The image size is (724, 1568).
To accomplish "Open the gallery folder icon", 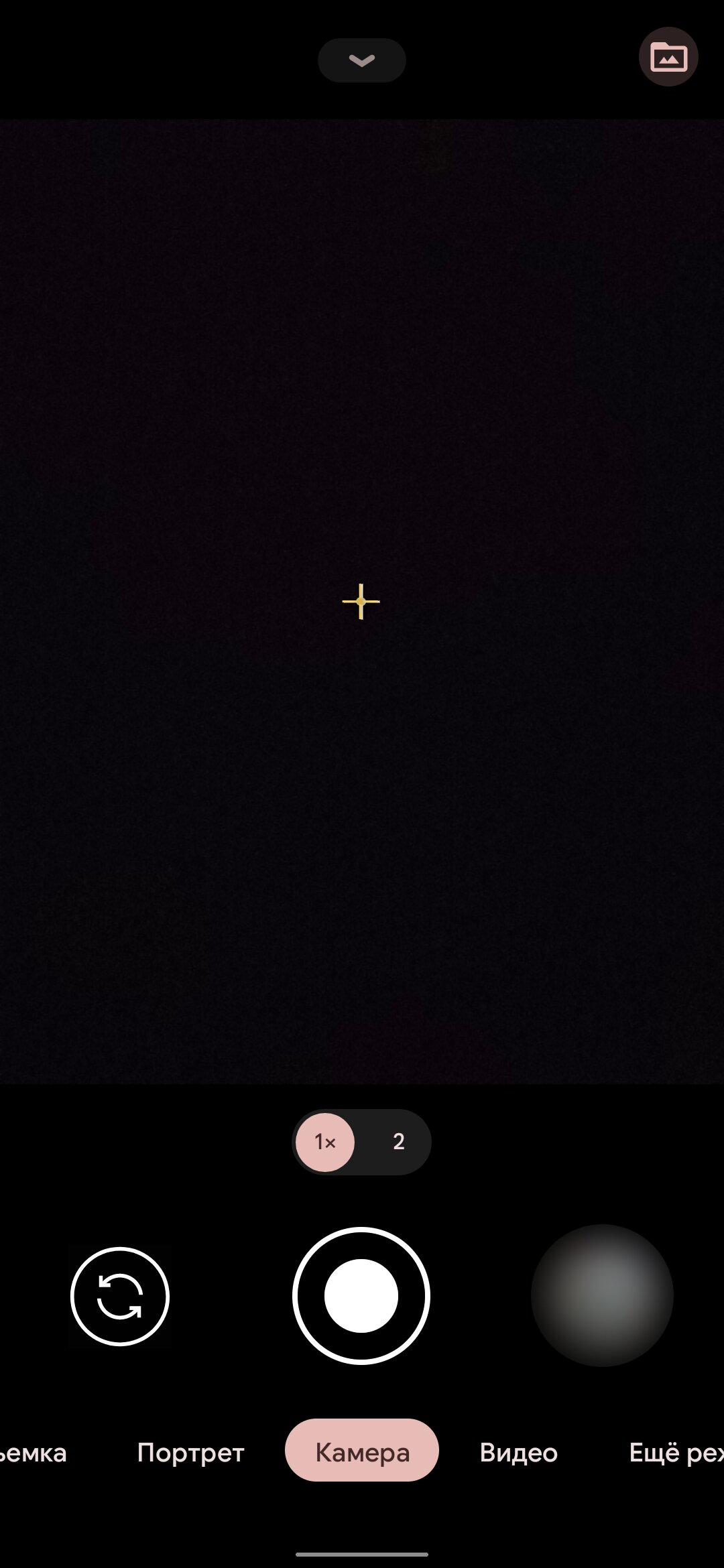I will pyautogui.click(x=668, y=57).
